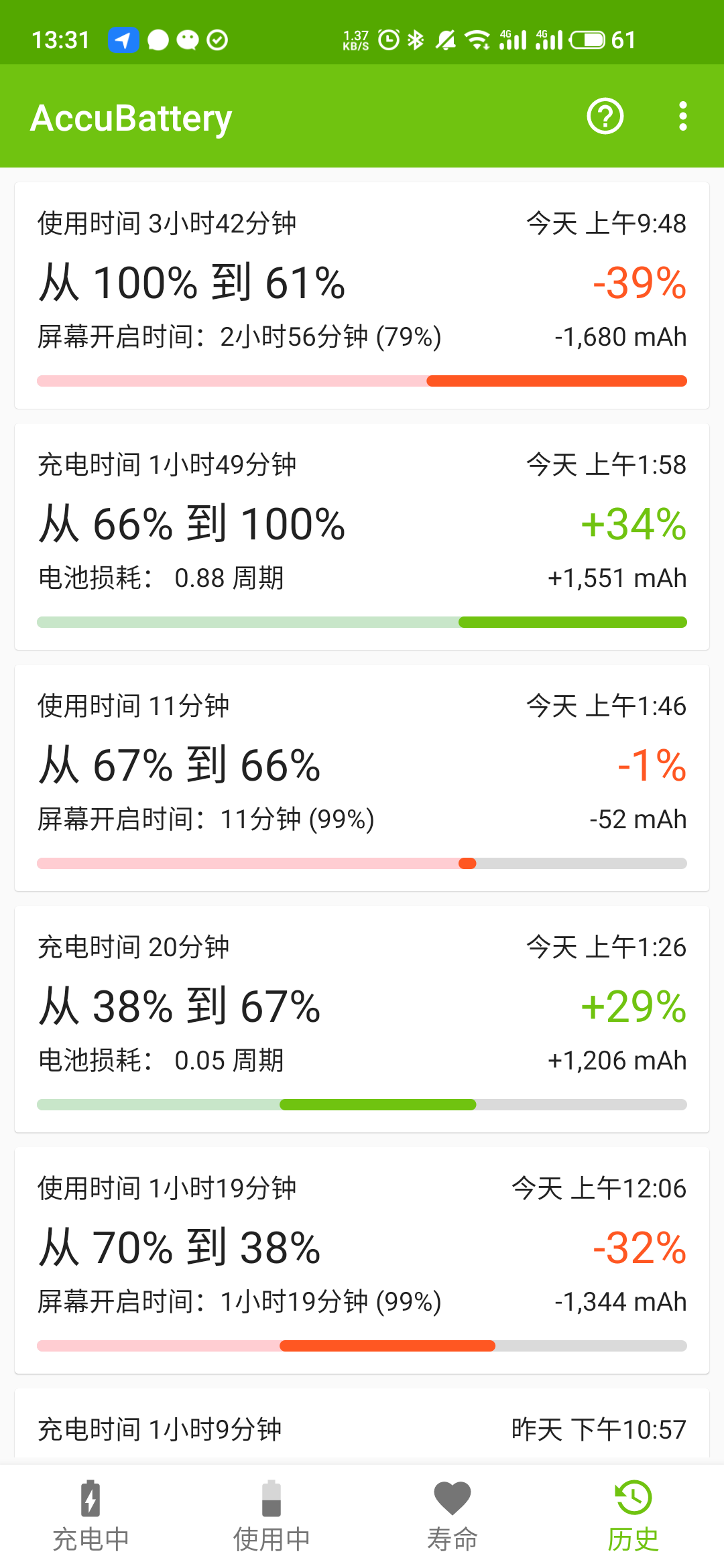View the charging session from 38% to 67%
Screen dimensions: 724x1568
point(362,1019)
